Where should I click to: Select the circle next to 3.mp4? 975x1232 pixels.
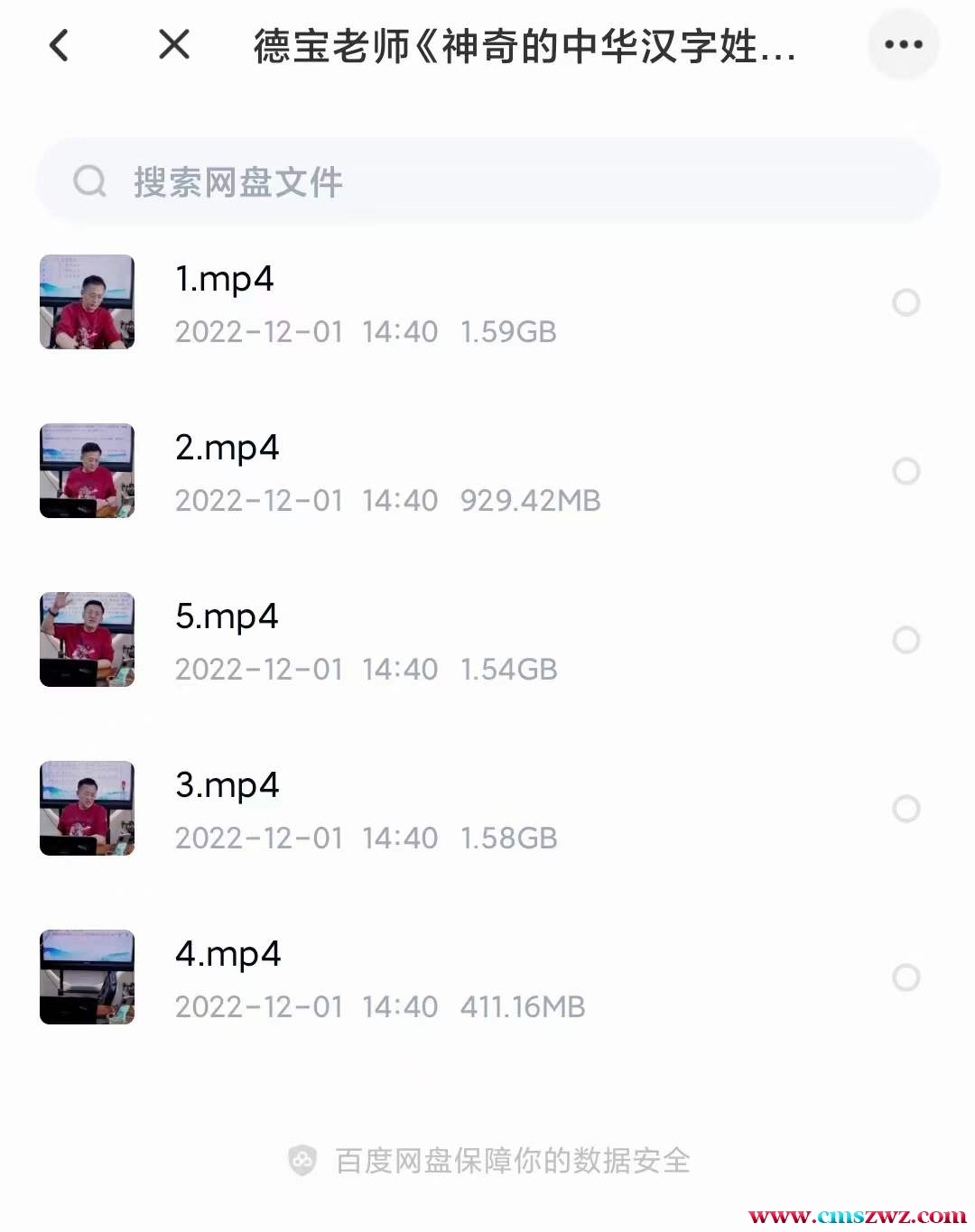905,809
